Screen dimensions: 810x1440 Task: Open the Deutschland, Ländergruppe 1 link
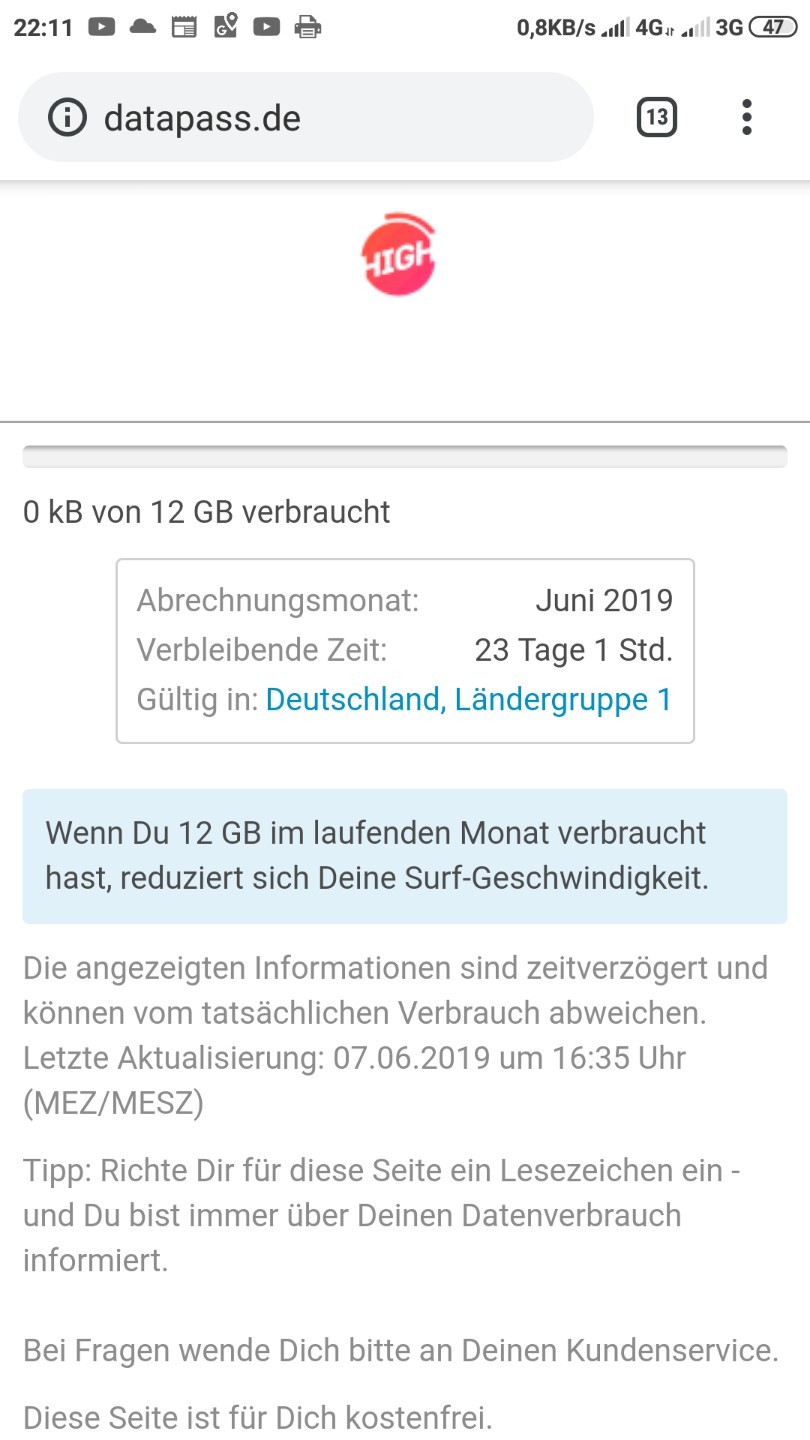pos(468,699)
